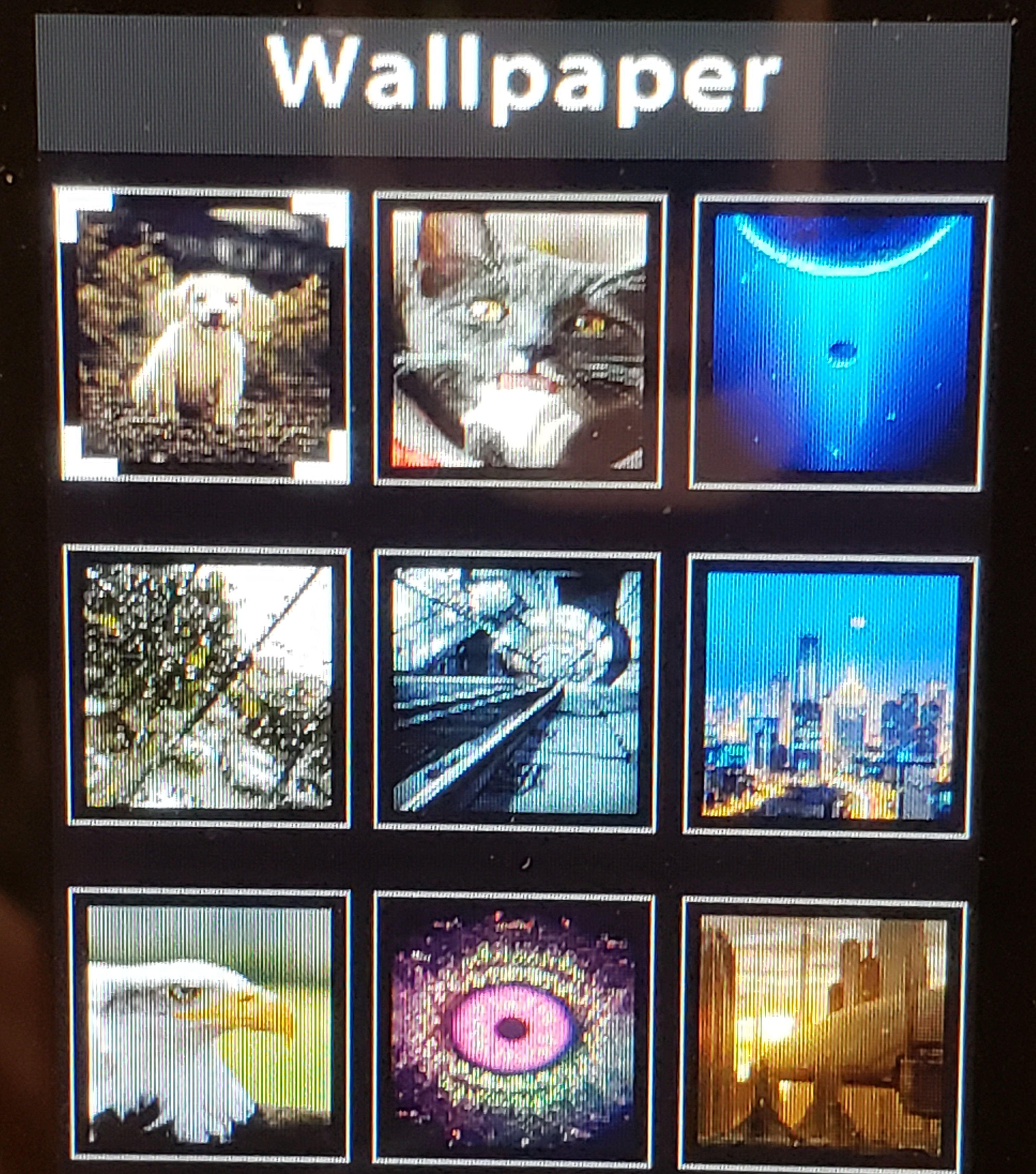
Task: Select the tree branches wallpaper
Action: click(208, 686)
